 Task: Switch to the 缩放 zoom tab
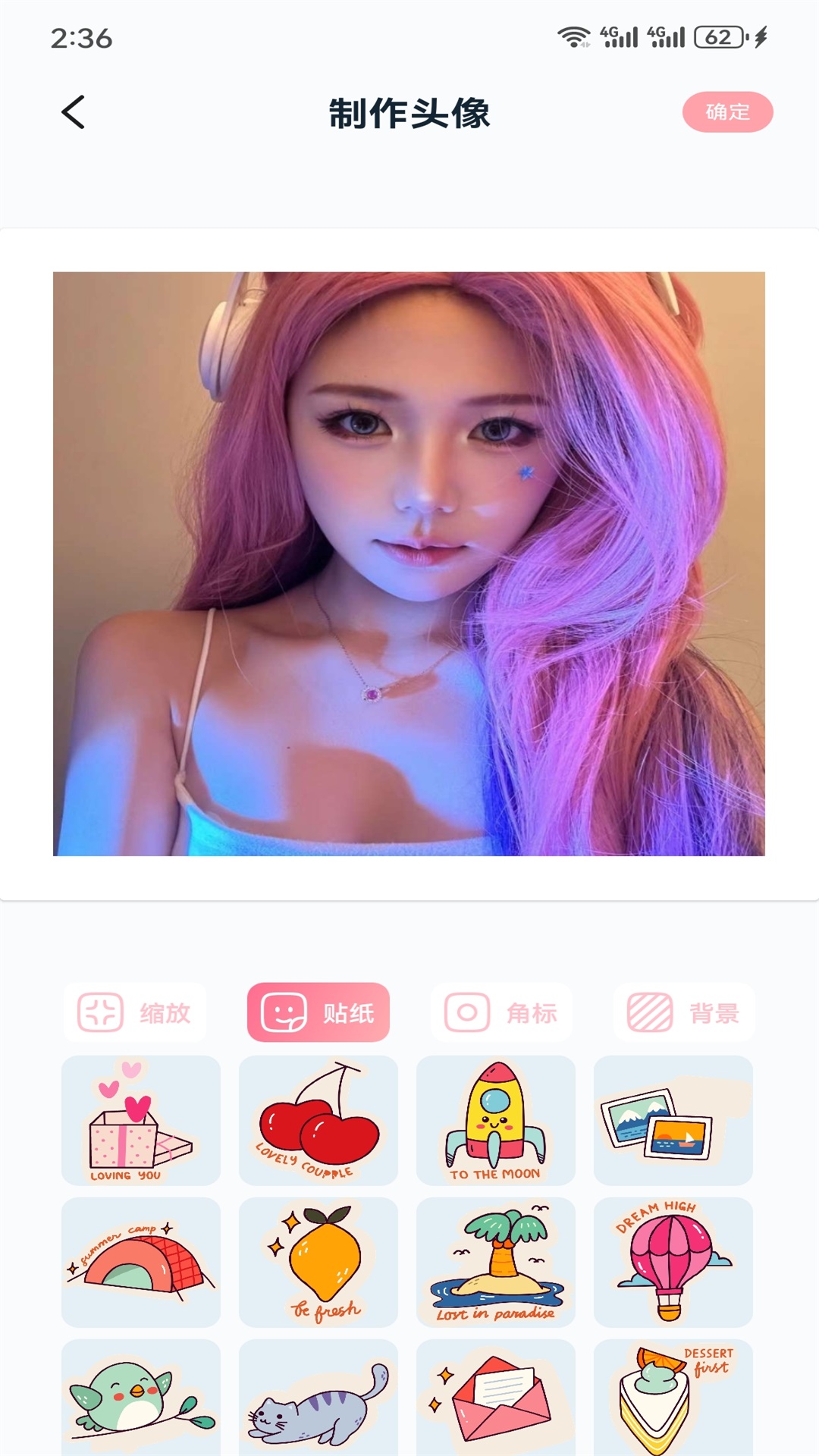click(134, 1012)
